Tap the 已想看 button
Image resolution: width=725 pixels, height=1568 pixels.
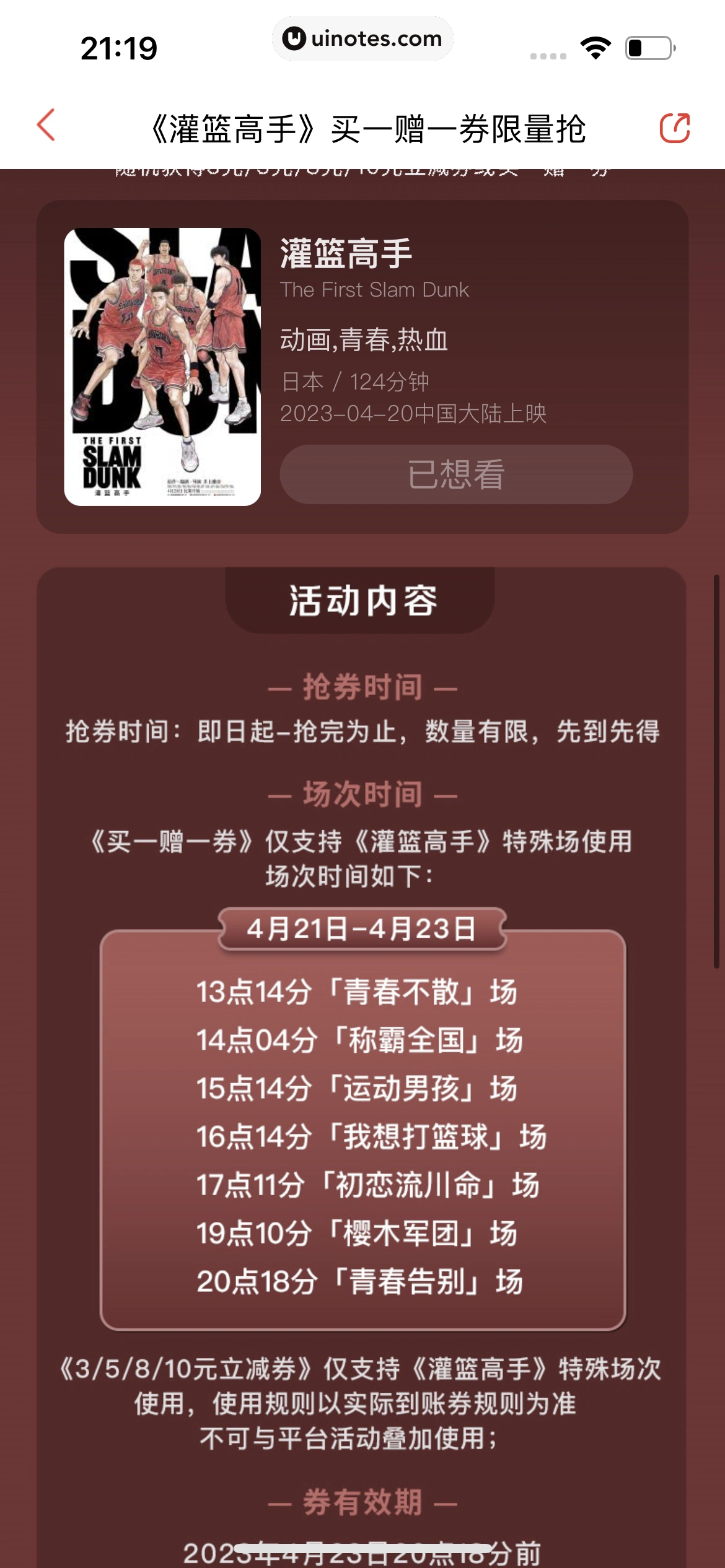(x=456, y=474)
